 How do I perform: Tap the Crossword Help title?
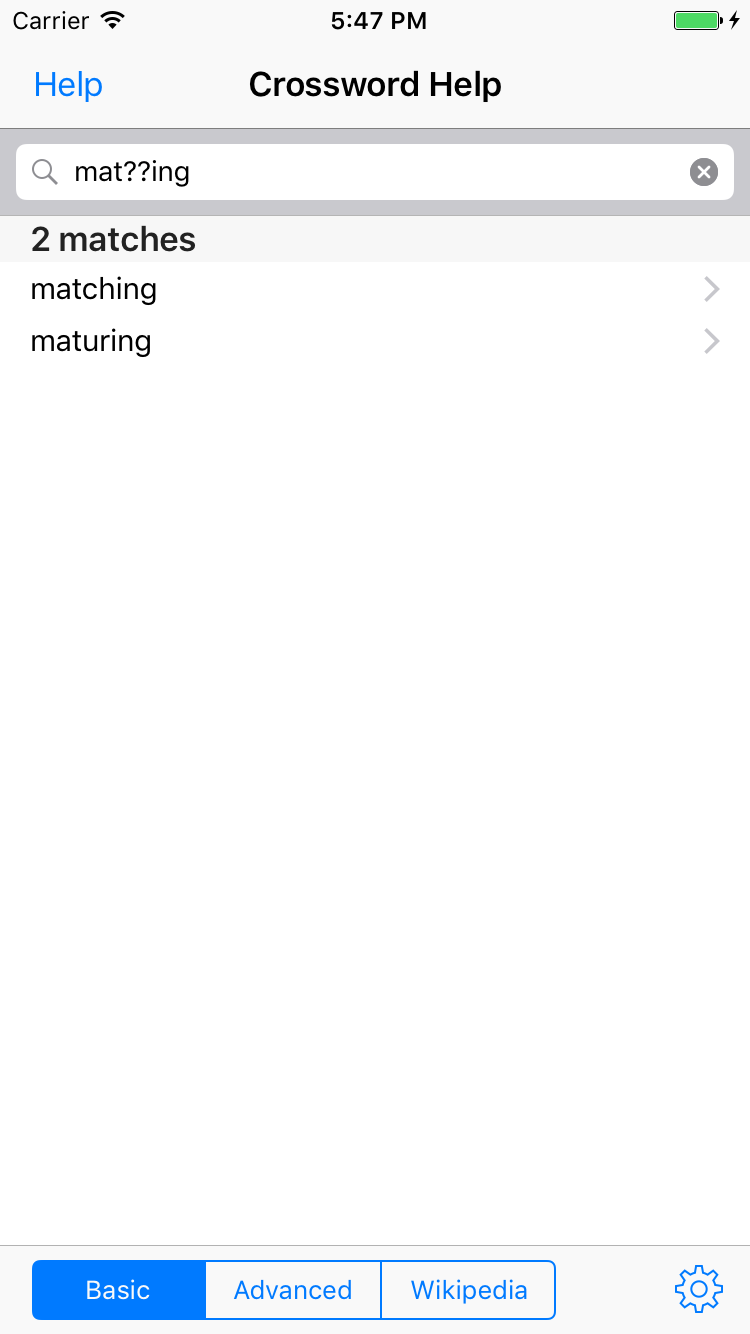pyautogui.click(x=375, y=85)
